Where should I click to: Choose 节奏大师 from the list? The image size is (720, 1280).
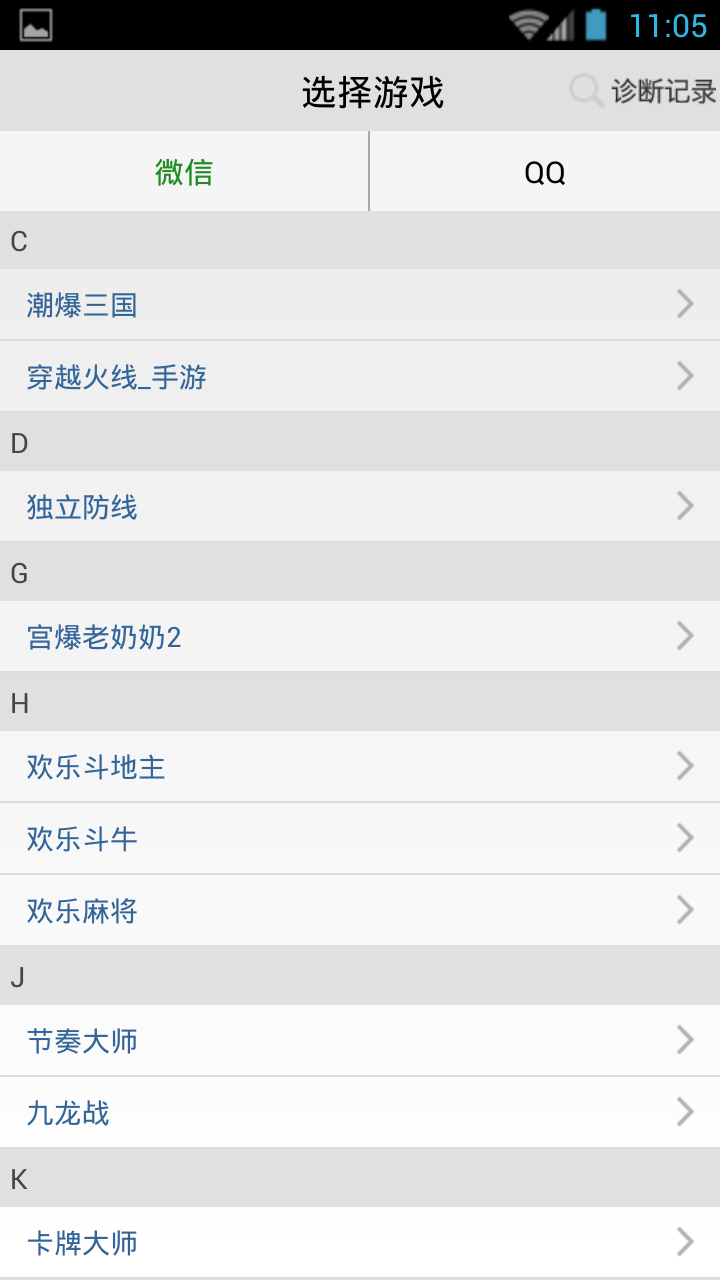(83, 1040)
